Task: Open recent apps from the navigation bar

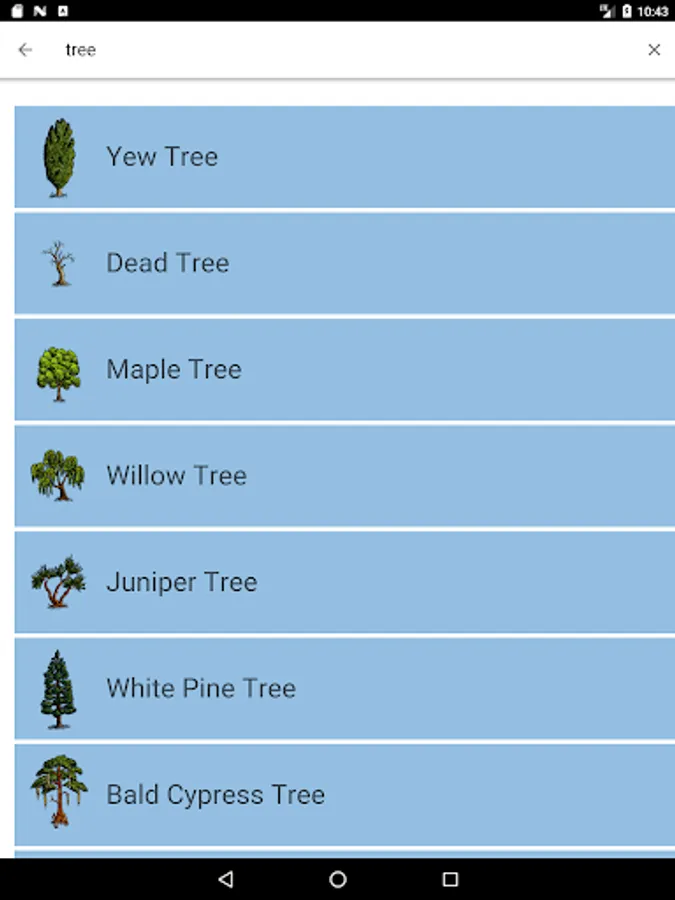Action: (x=450, y=879)
